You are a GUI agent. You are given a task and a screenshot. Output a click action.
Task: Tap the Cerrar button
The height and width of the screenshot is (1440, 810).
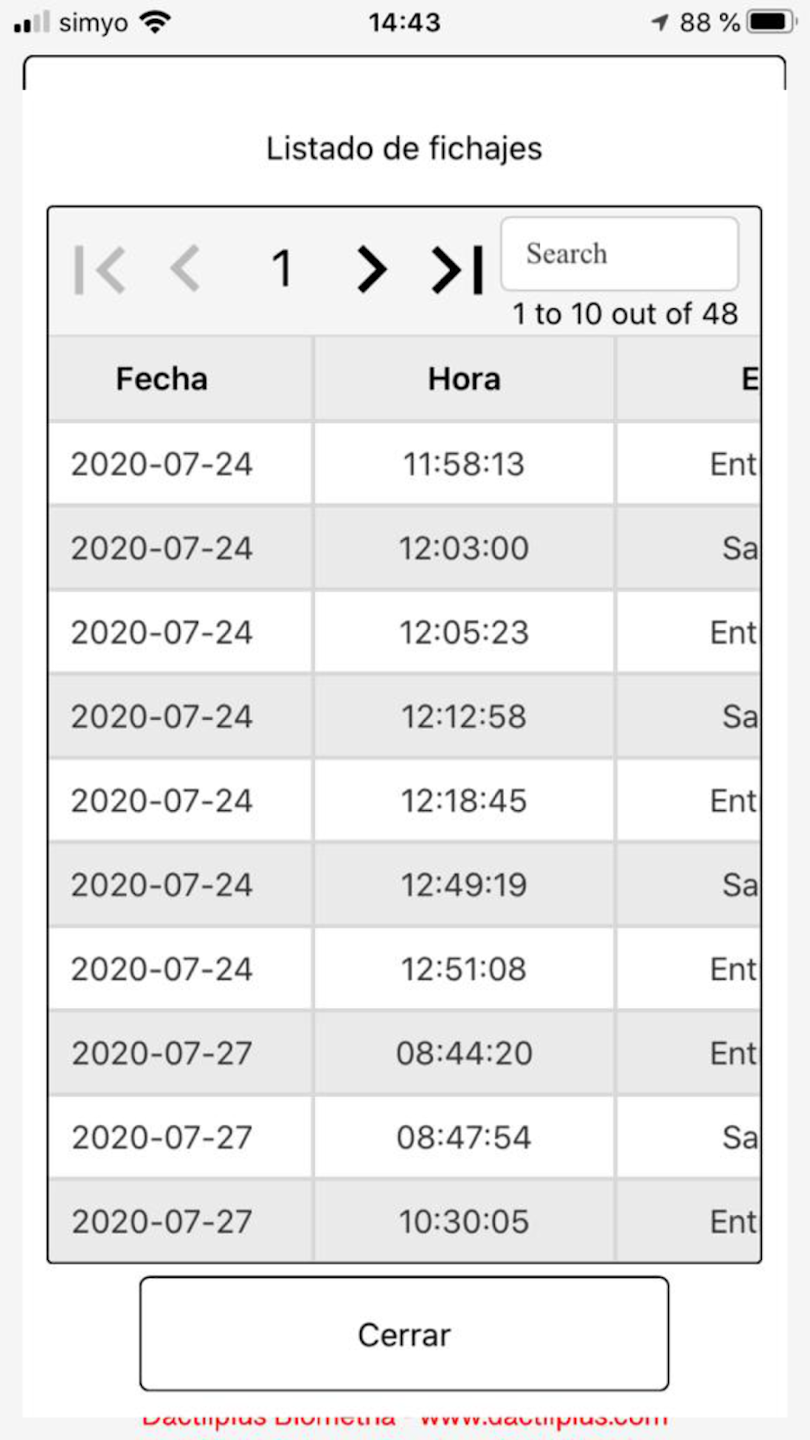404,1334
